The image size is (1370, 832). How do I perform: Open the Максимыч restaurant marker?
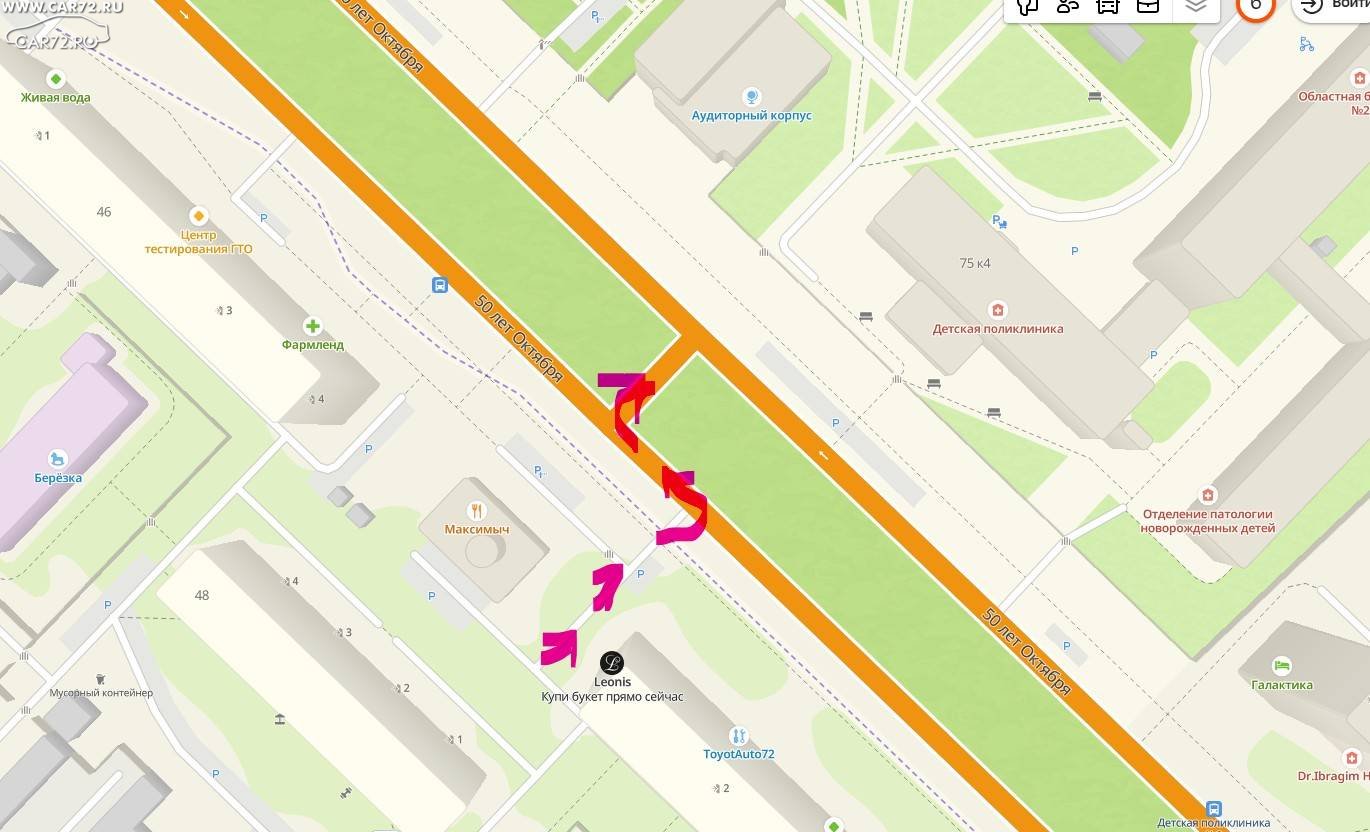pos(477,509)
